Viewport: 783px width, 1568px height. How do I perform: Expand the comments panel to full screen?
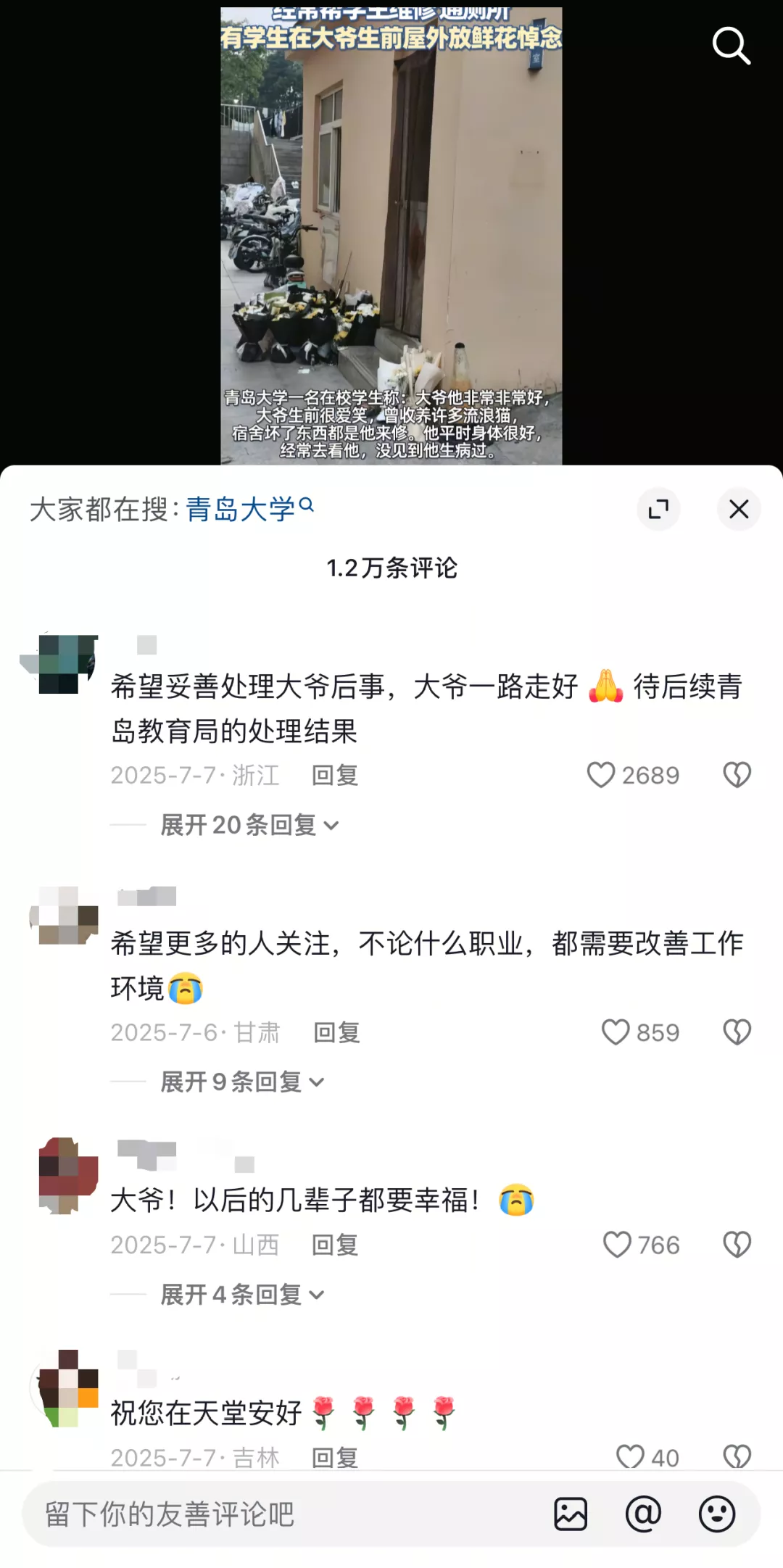click(x=658, y=509)
